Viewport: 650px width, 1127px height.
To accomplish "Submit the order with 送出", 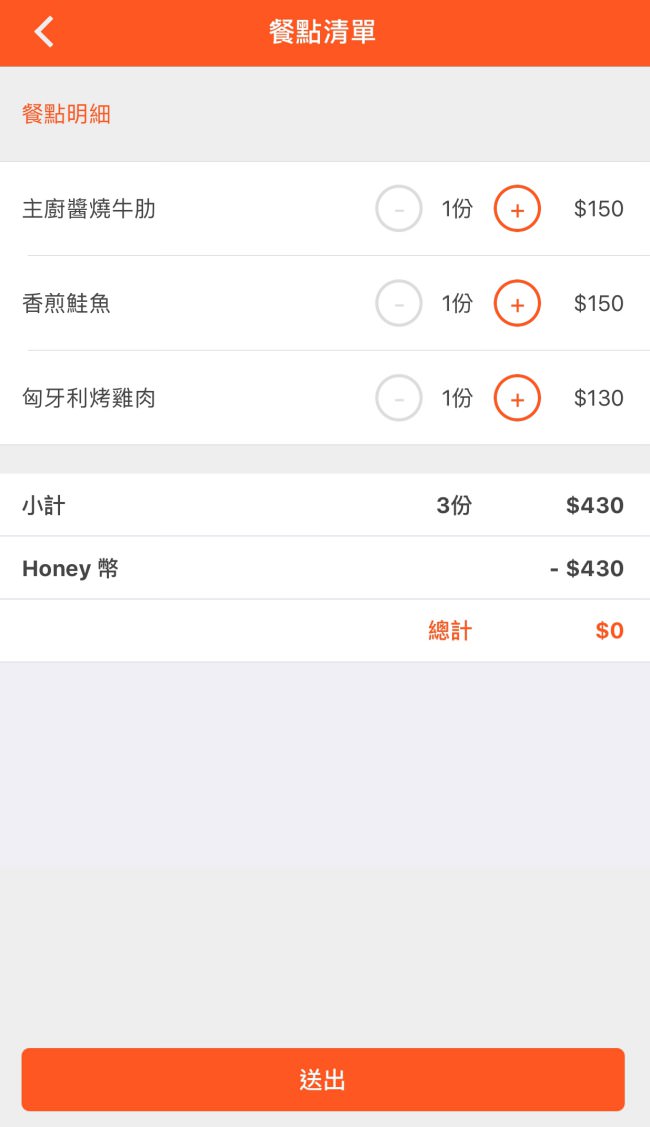I will point(323,1079).
